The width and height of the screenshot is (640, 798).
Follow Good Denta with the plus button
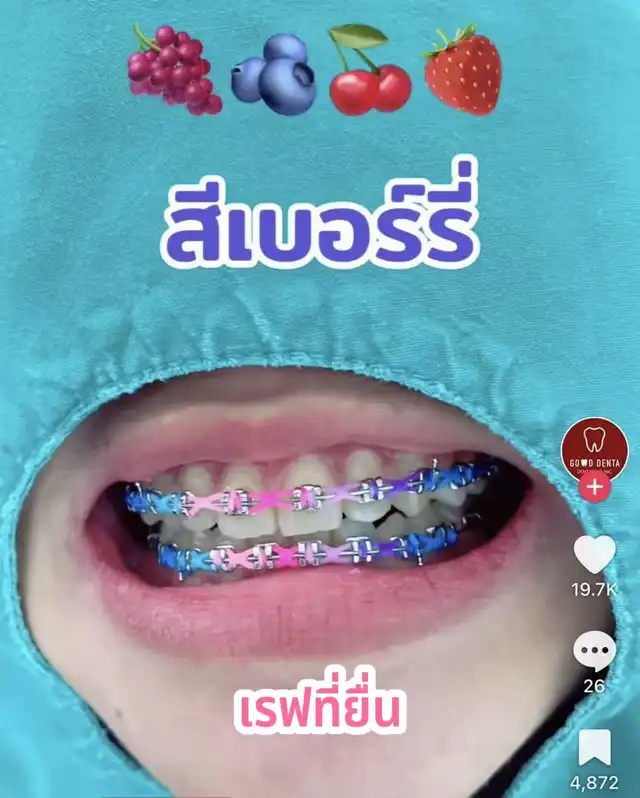(x=595, y=488)
